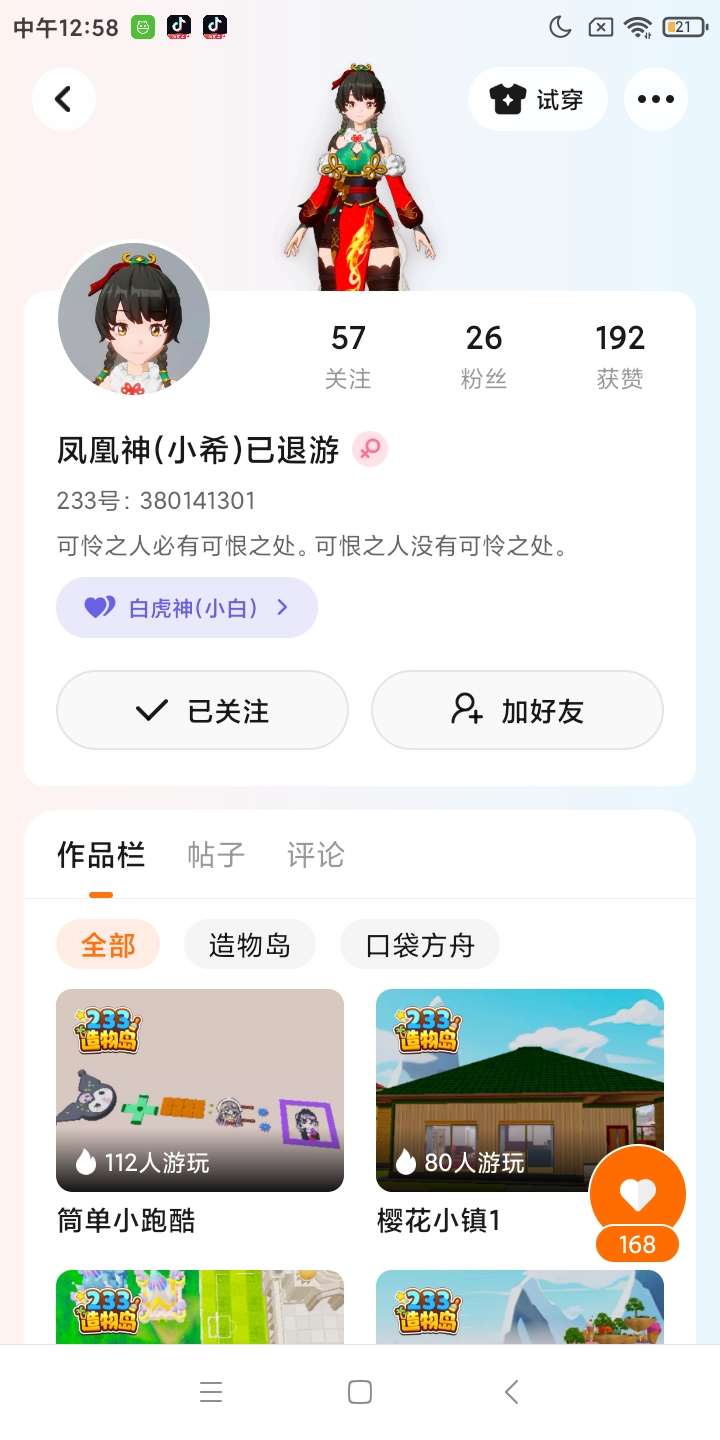
Task: Open the three-dot overflow menu
Action: click(655, 99)
